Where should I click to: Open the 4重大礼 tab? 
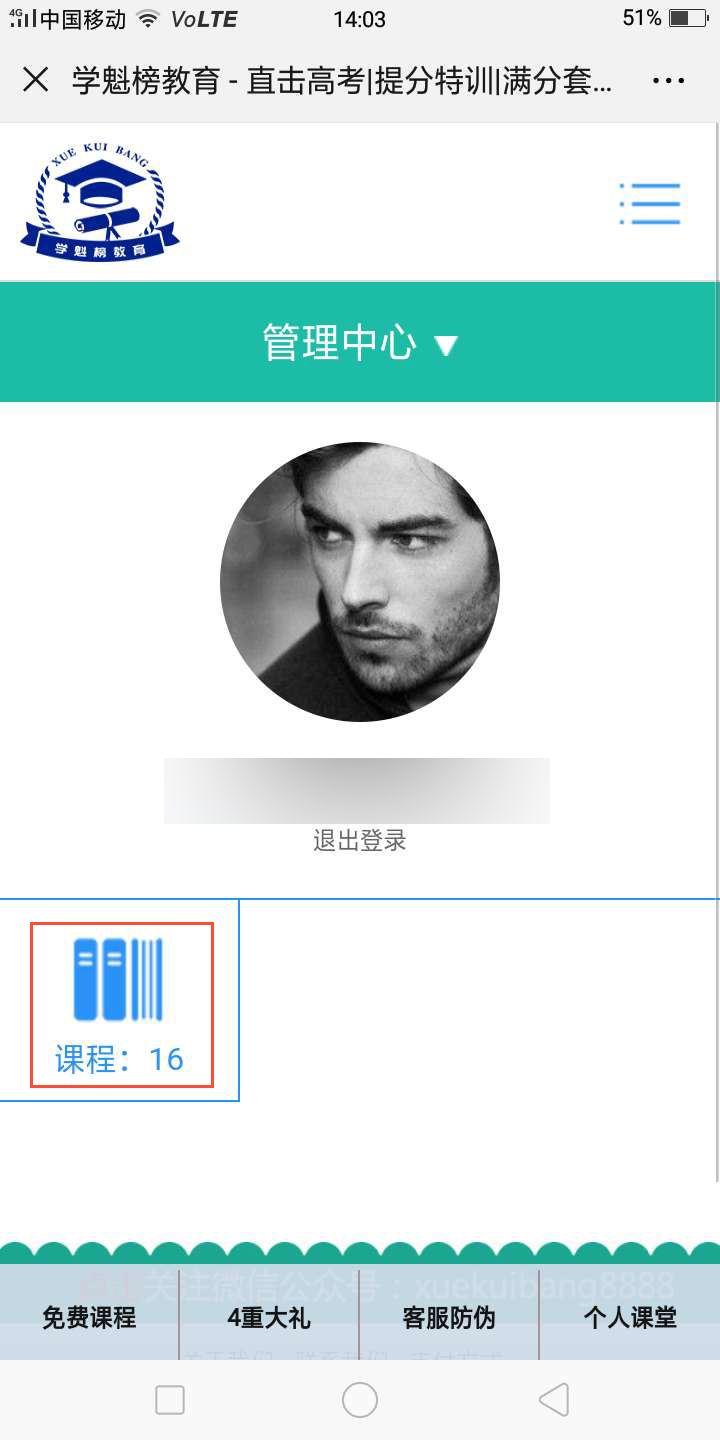click(x=269, y=1318)
